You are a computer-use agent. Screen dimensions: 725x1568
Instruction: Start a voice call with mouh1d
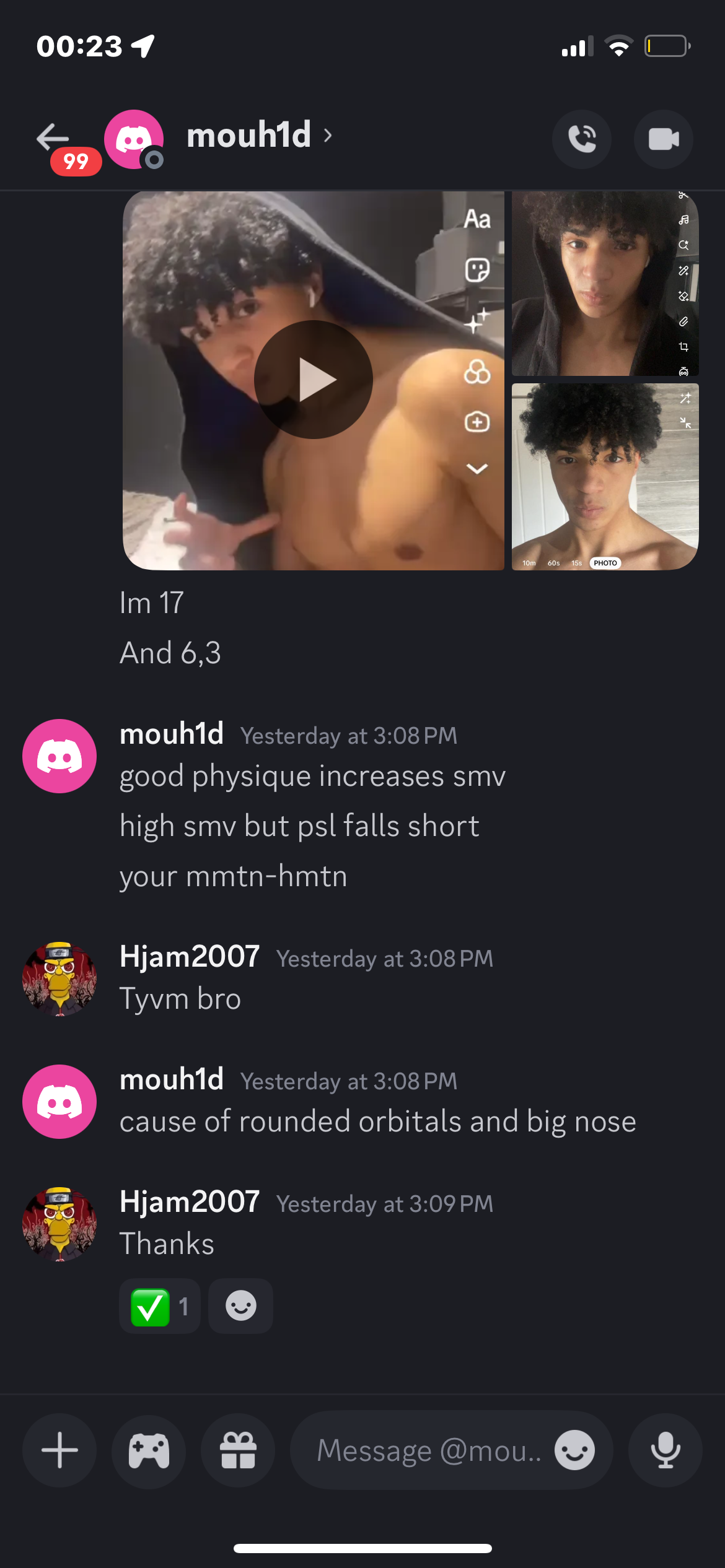pyautogui.click(x=581, y=139)
